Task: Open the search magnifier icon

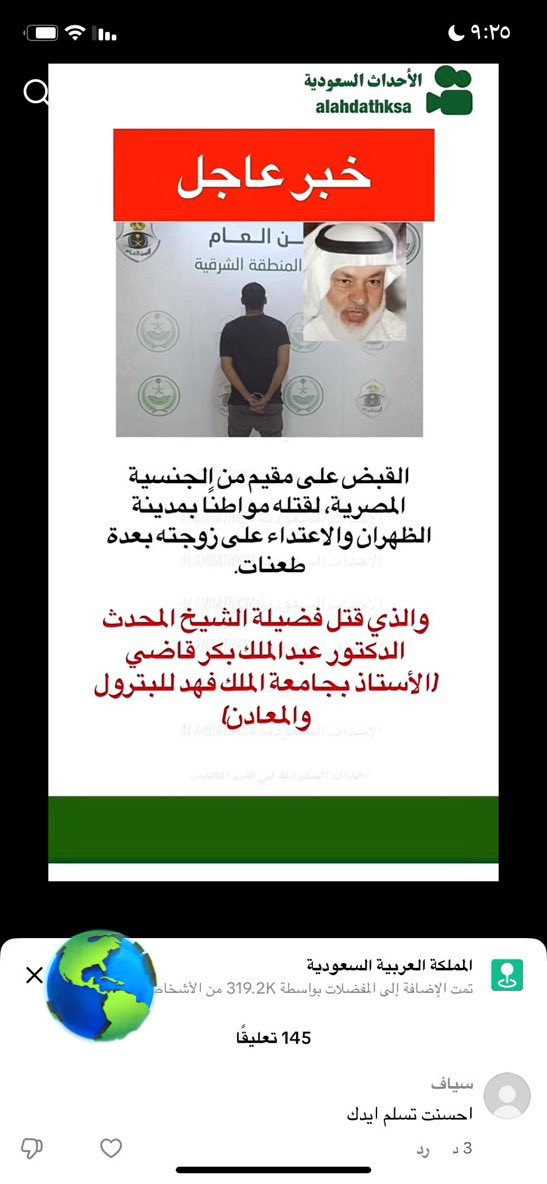Action: (x=36, y=93)
